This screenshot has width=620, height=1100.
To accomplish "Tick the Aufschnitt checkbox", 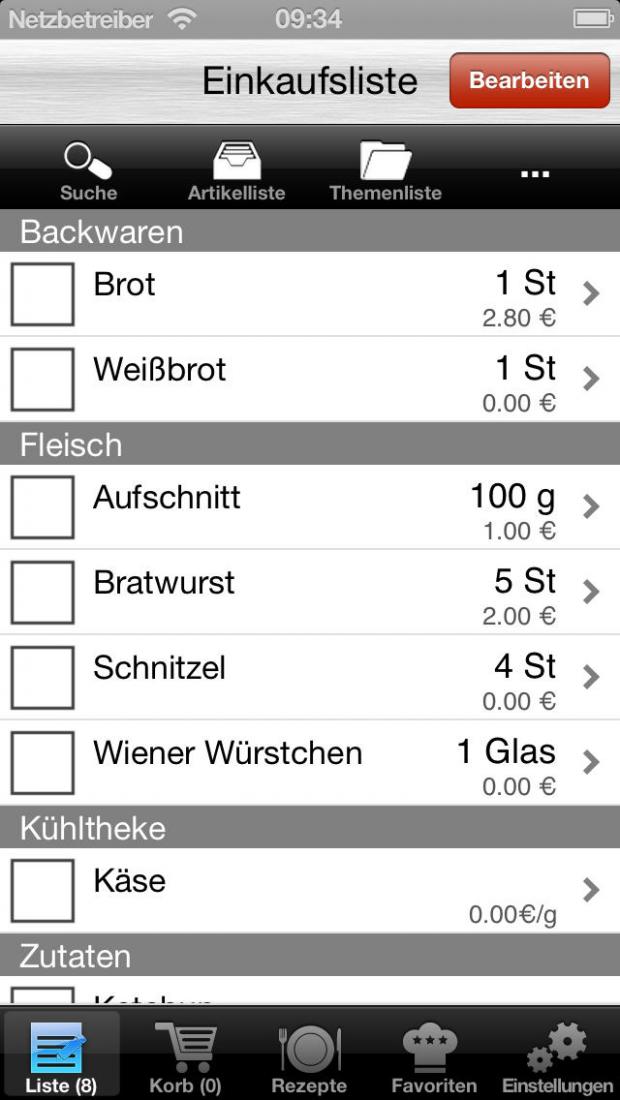I will [x=43, y=507].
